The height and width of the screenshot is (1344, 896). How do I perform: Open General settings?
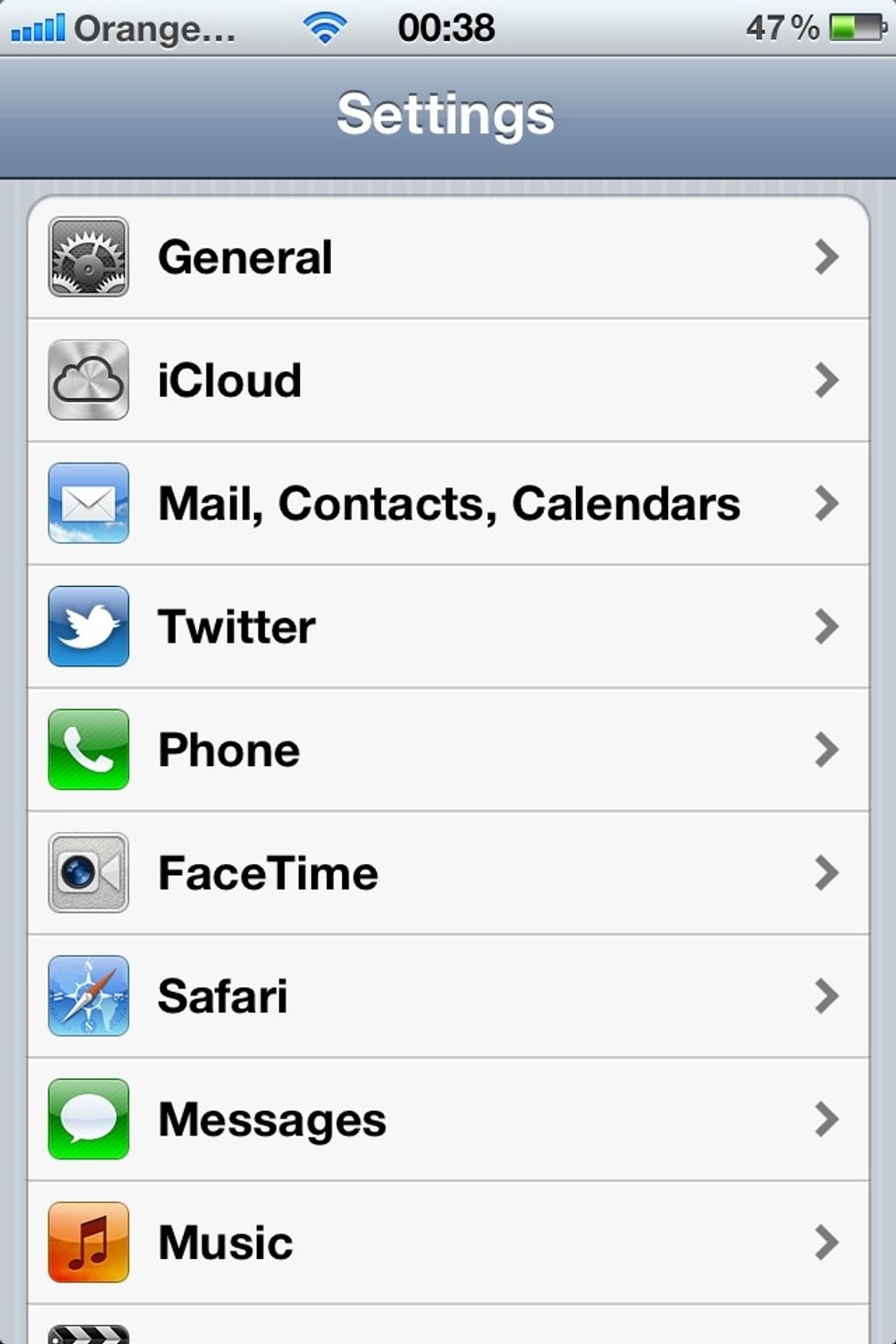pos(447,257)
